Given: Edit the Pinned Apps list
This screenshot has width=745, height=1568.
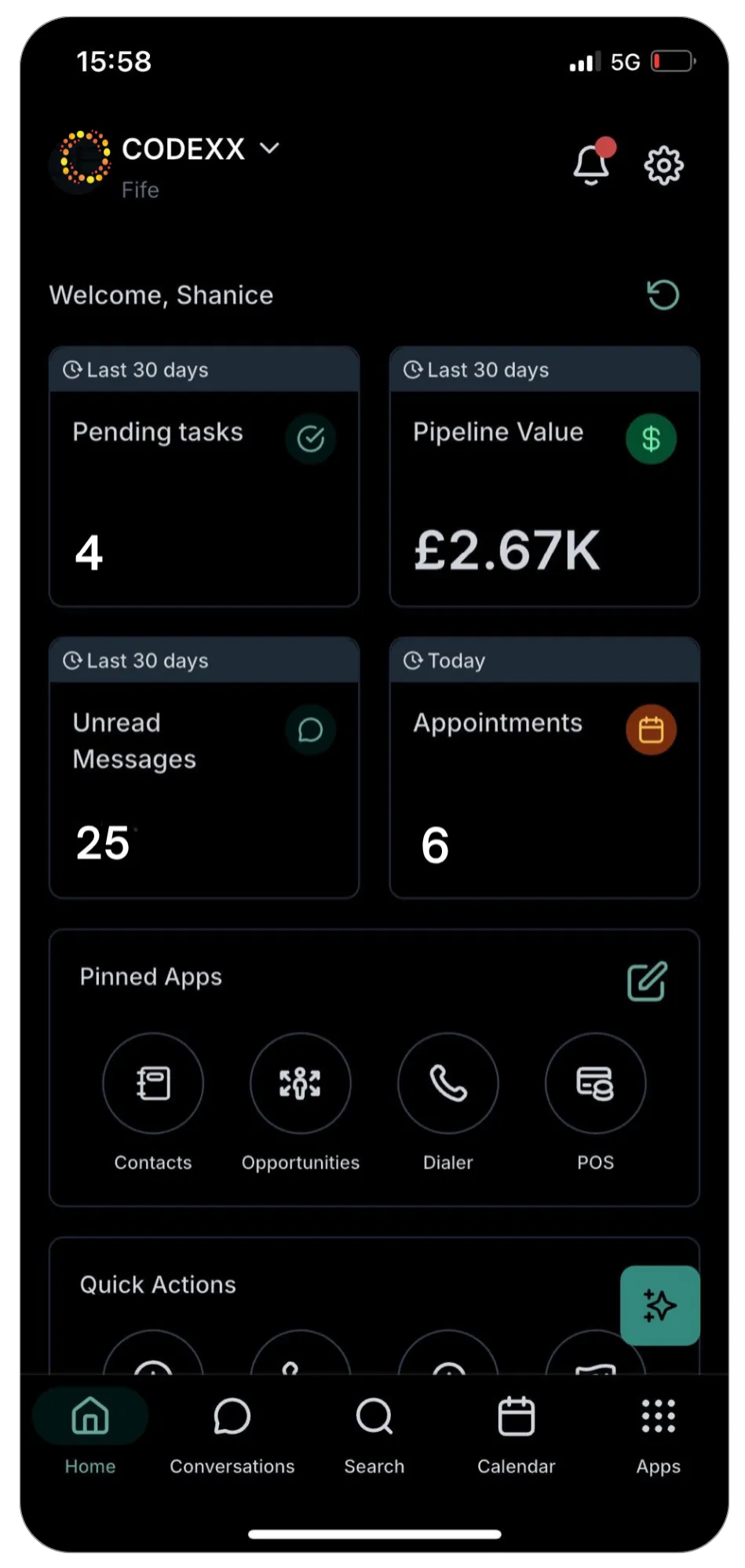Looking at the screenshot, I should pyautogui.click(x=647, y=981).
